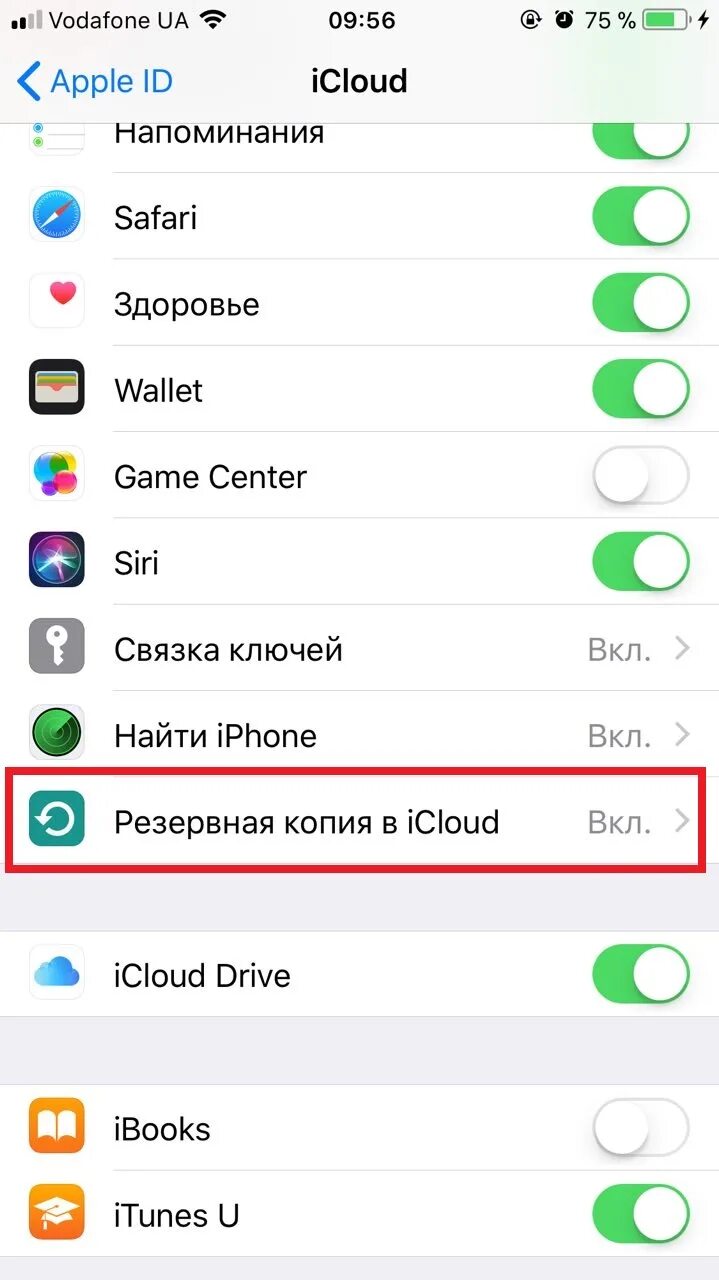
Task: Go back to Apple ID
Action: pyautogui.click(x=95, y=81)
